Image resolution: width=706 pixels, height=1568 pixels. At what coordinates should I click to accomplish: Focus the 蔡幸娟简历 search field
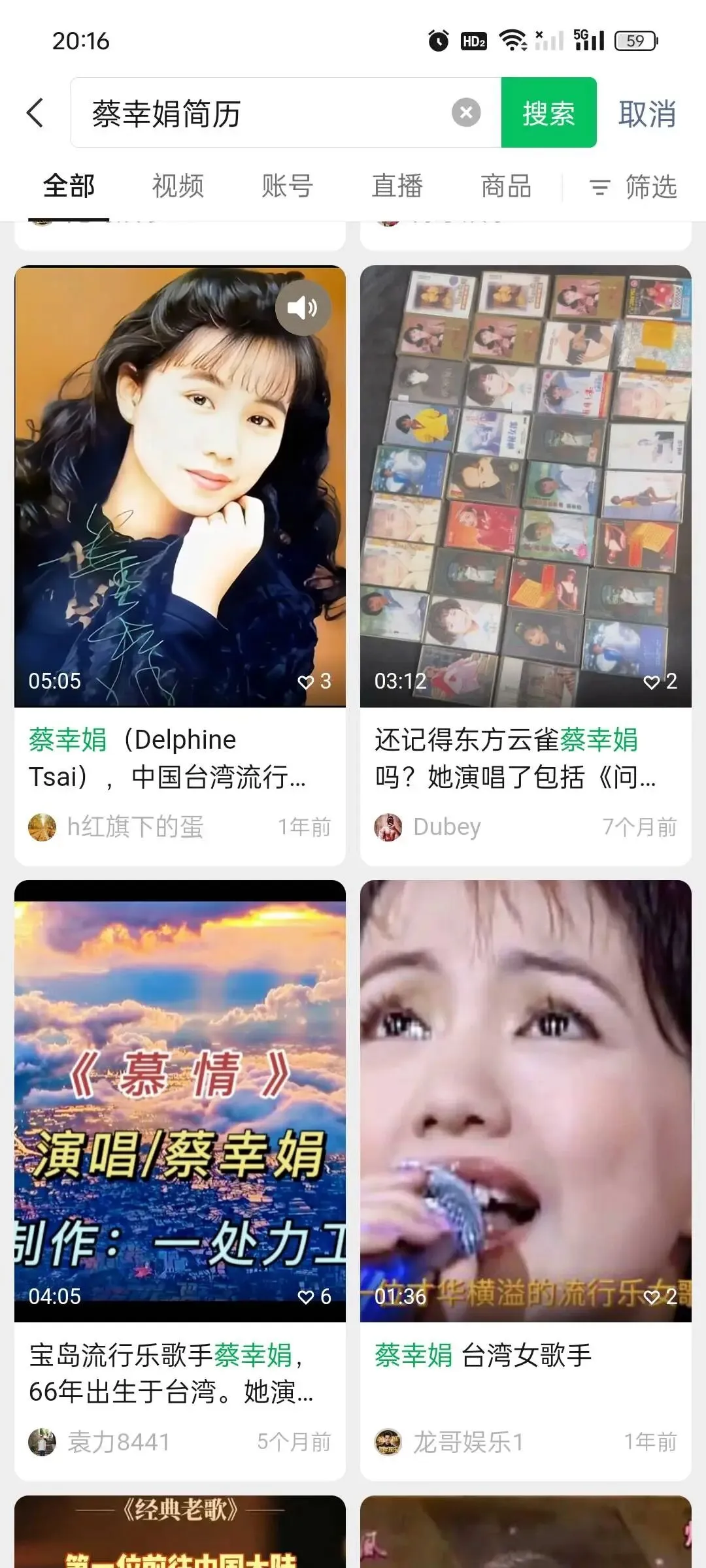[x=261, y=113]
